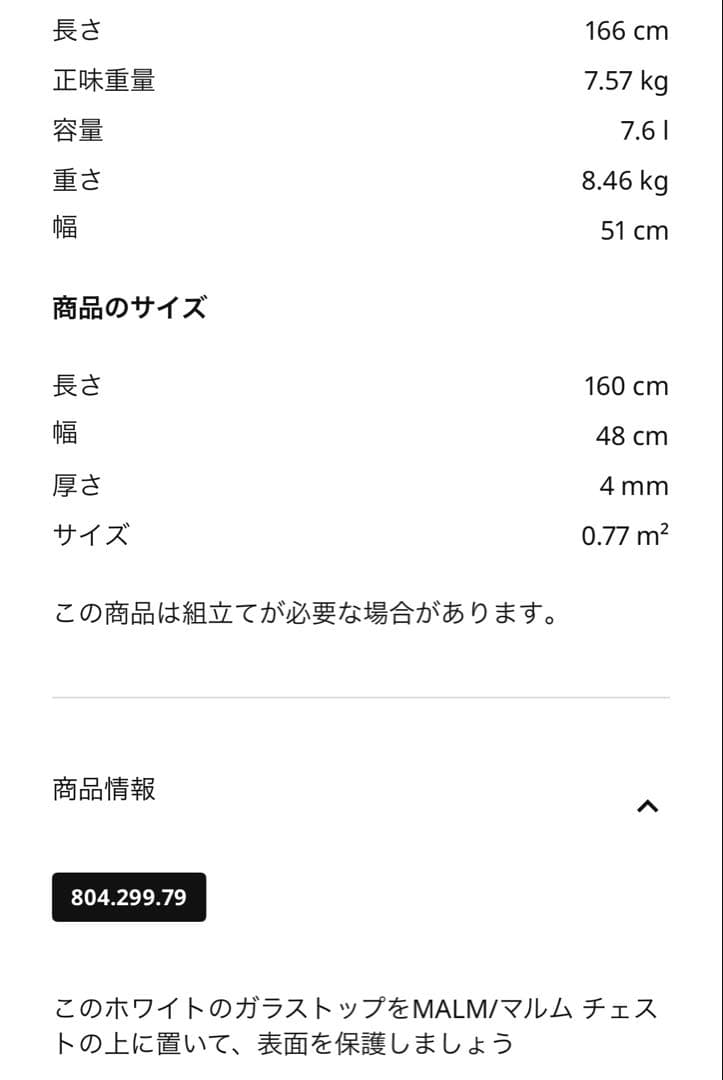Collapse the 商品情報 section with the chevron
The image size is (723, 1080).
click(648, 805)
